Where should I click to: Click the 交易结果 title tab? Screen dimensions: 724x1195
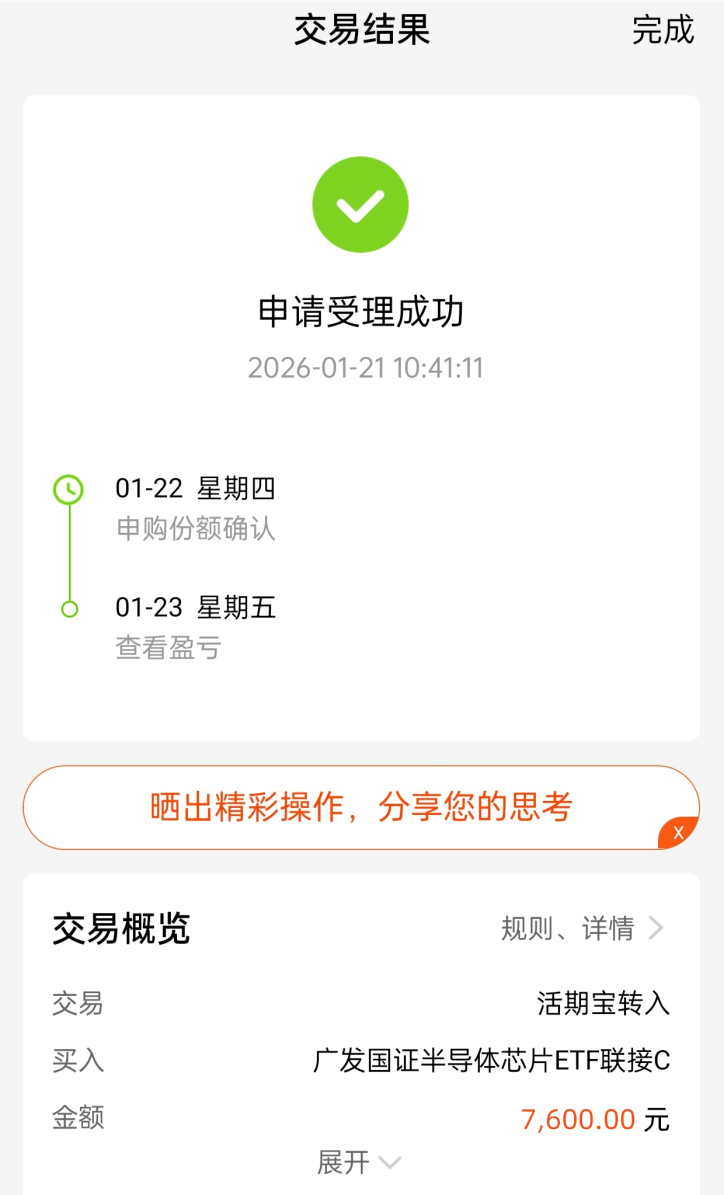362,30
